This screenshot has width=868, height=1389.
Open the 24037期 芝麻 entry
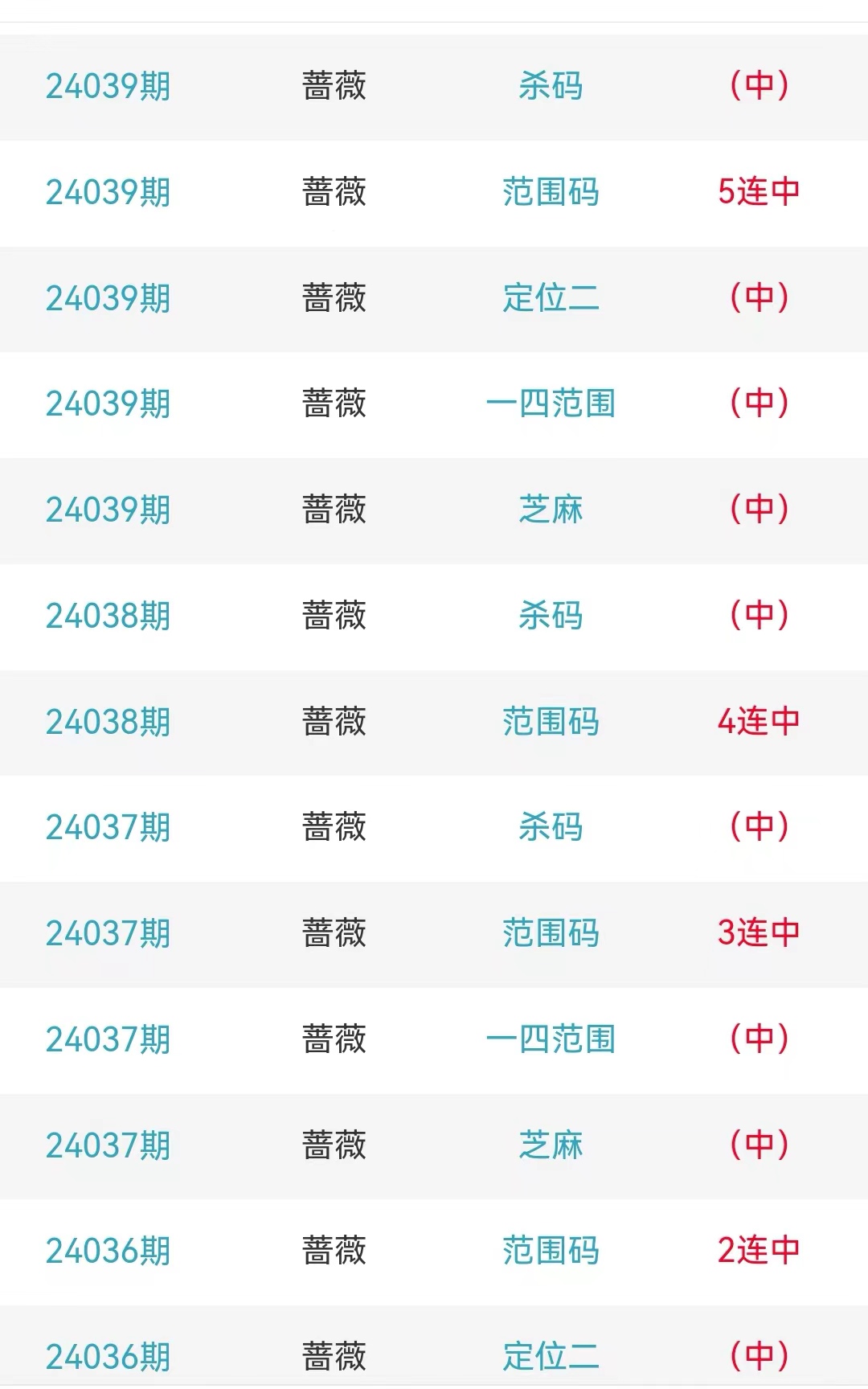coord(551,1145)
